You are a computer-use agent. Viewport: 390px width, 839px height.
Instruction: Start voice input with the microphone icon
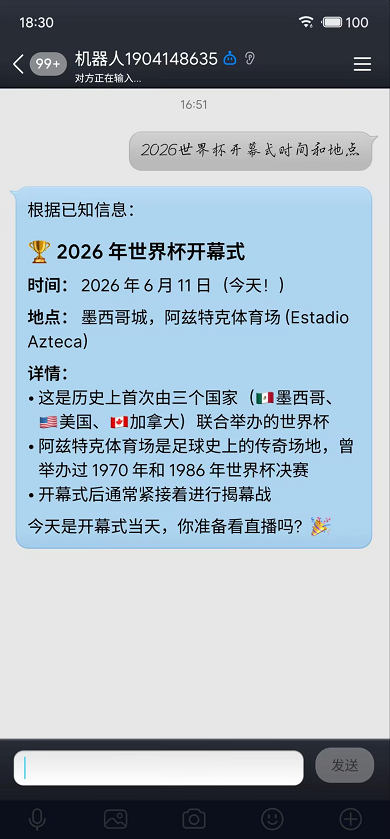tap(37, 819)
